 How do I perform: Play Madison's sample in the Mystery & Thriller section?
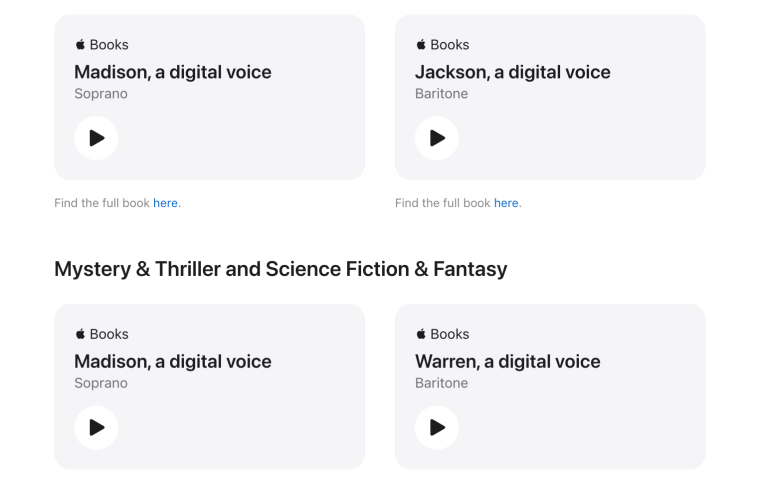point(96,427)
